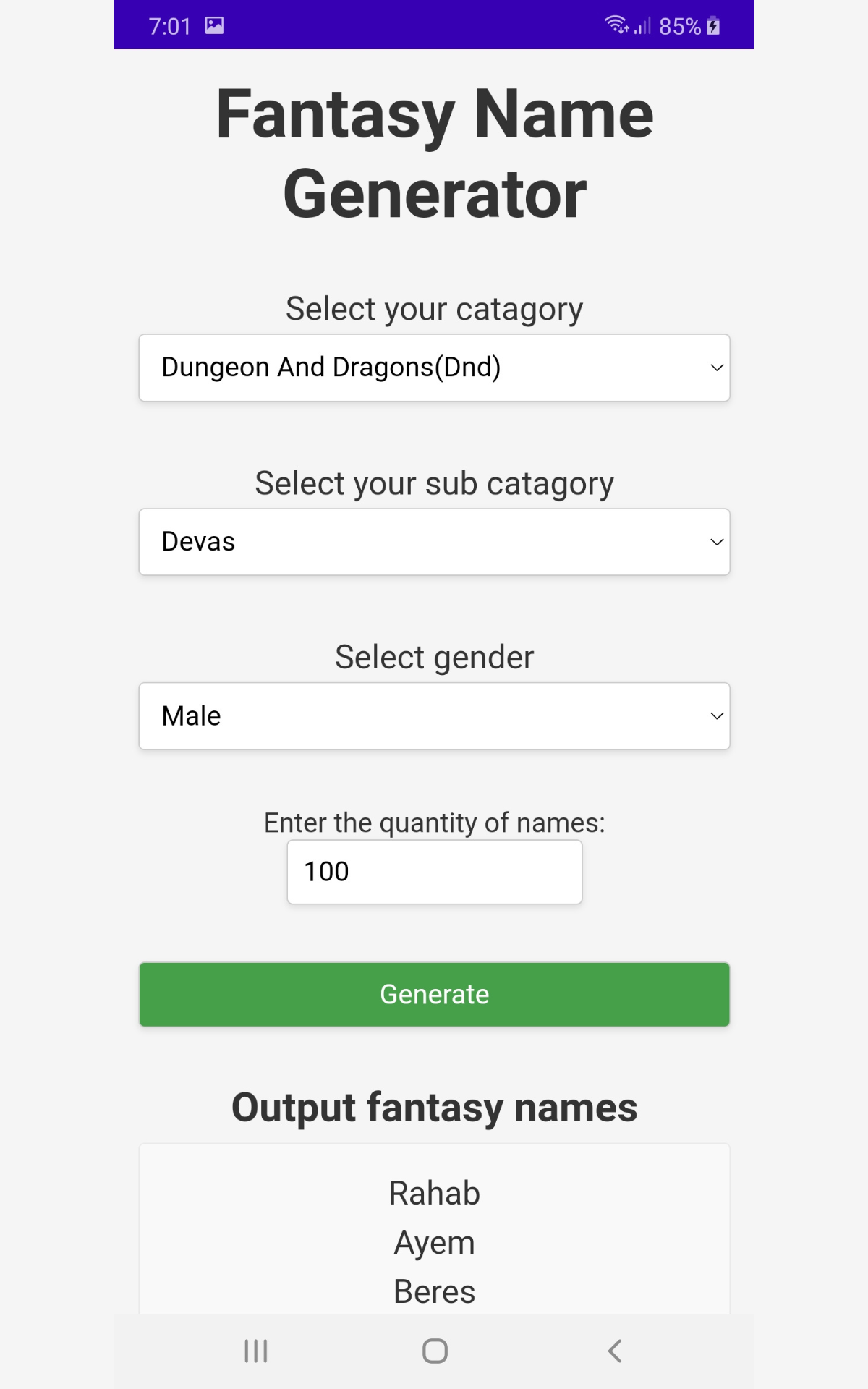The width and height of the screenshot is (868, 1389).
Task: Select the Enter the quantity of names label
Action: (x=434, y=823)
